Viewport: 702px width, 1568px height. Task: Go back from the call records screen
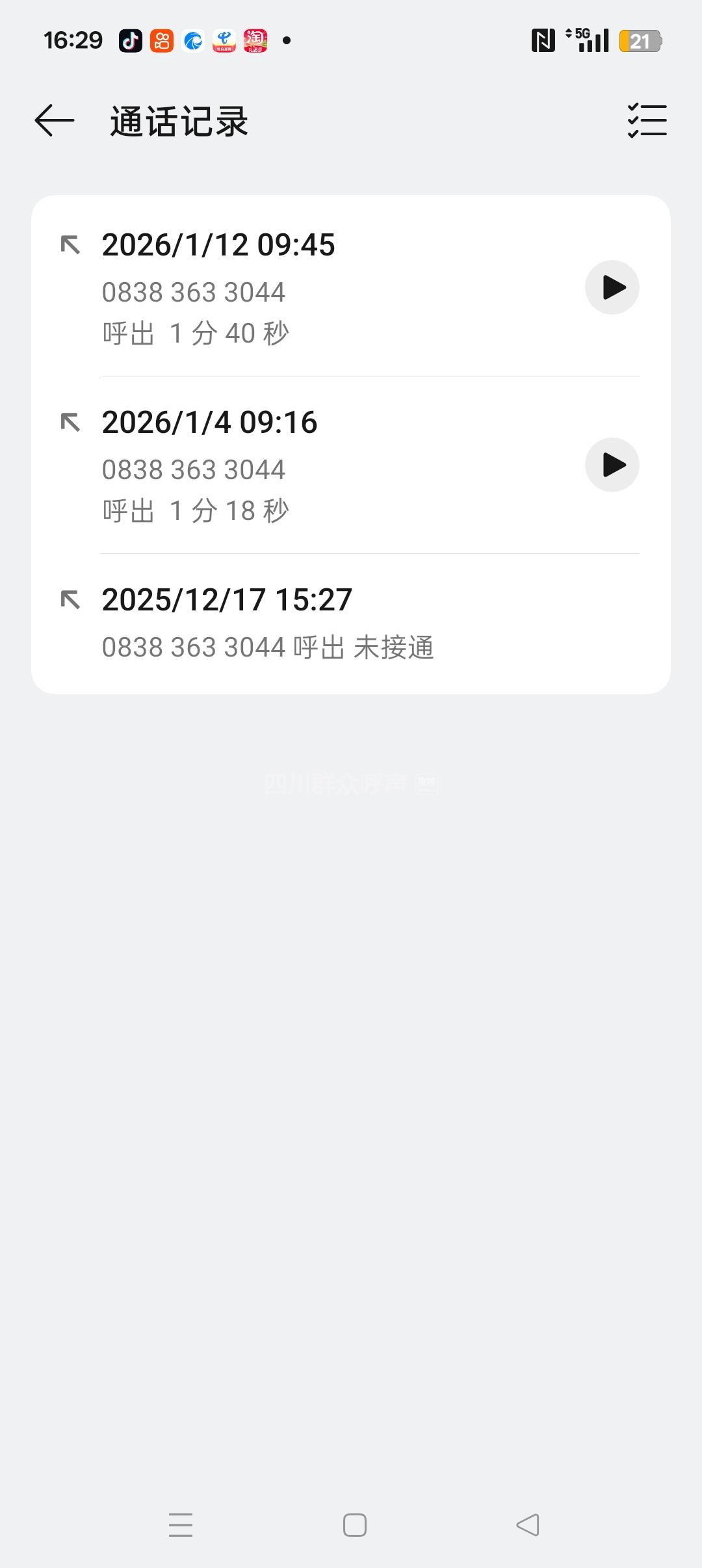[55, 121]
